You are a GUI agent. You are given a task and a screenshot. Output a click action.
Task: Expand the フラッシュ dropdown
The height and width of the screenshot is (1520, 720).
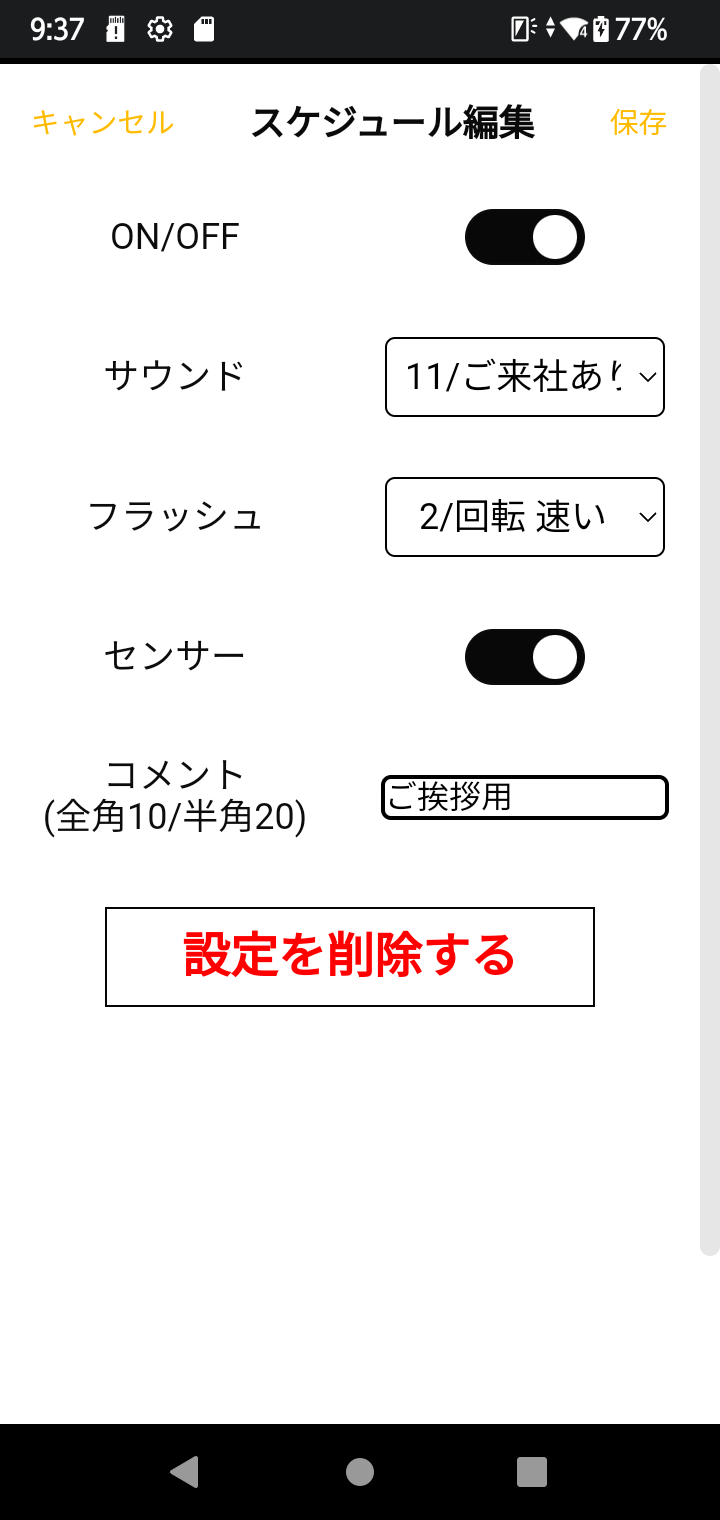(525, 517)
